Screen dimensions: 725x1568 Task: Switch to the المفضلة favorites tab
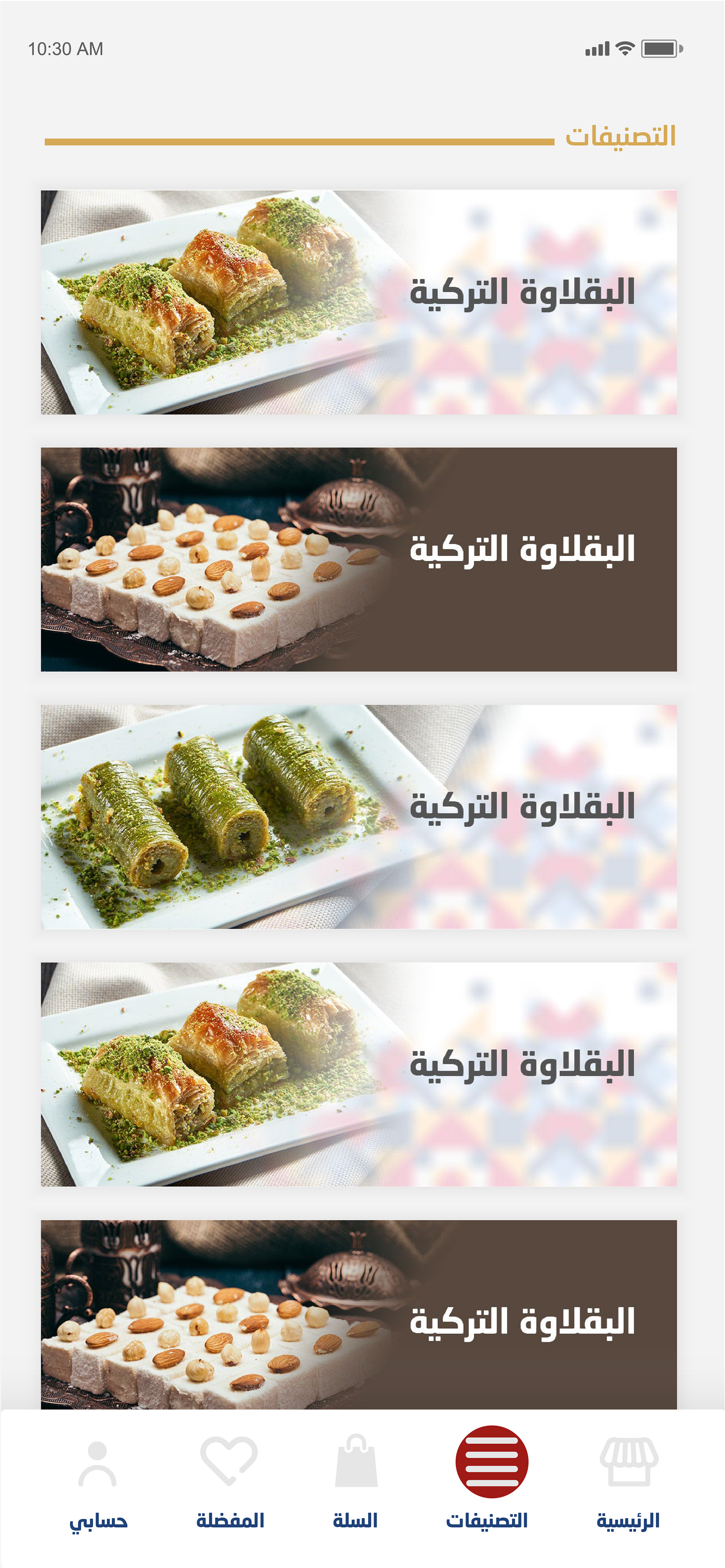pos(230,1479)
